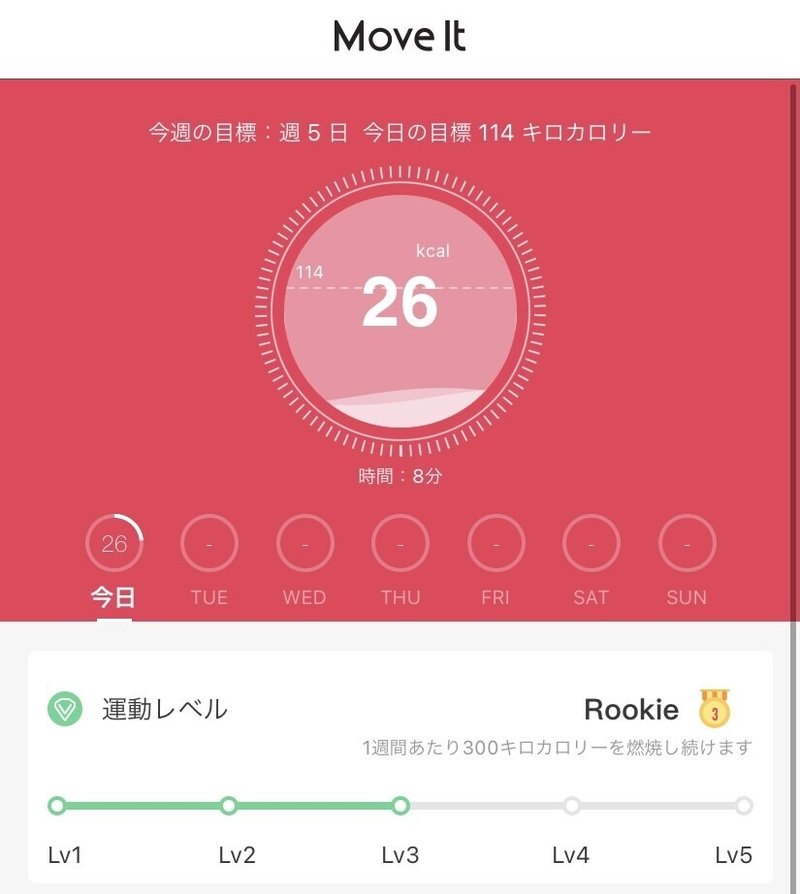The image size is (800, 894).
Task: Select the 今日 day circle
Action: coord(114,543)
